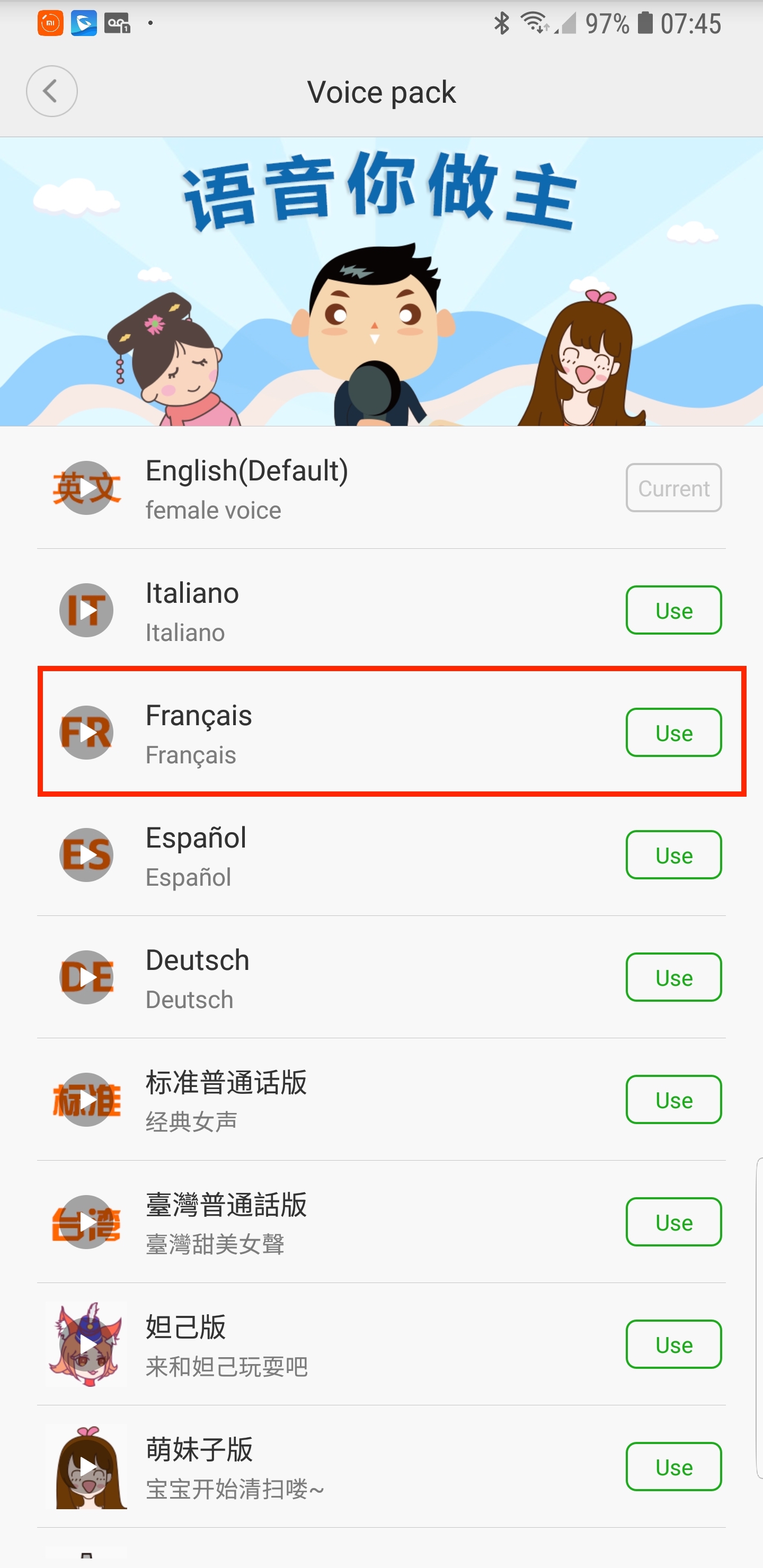Play the 萌妹子版 voice preview

pos(86,1466)
